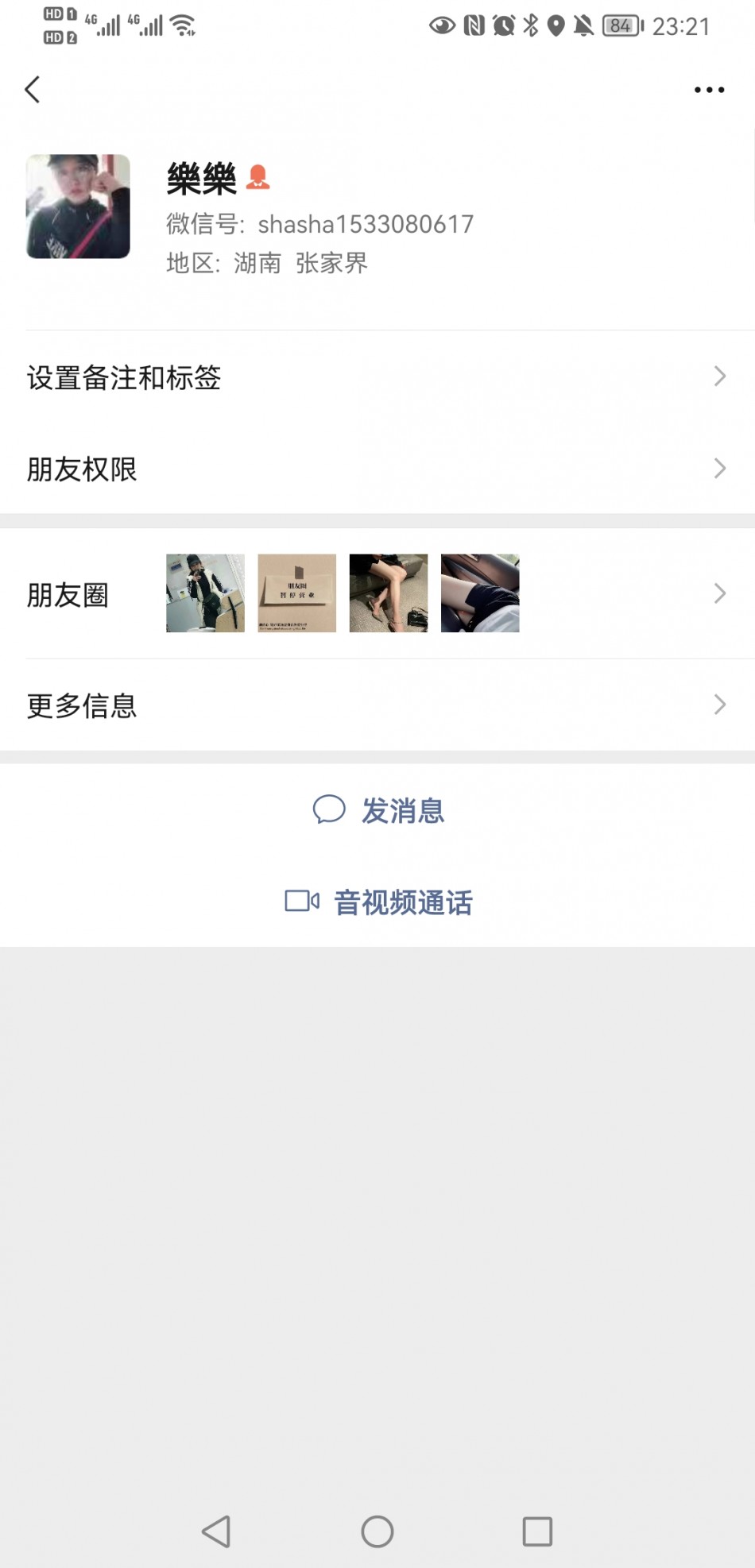Screen dimensions: 755x1568
Task: Open 朋友权限 settings
Action: coord(377,469)
